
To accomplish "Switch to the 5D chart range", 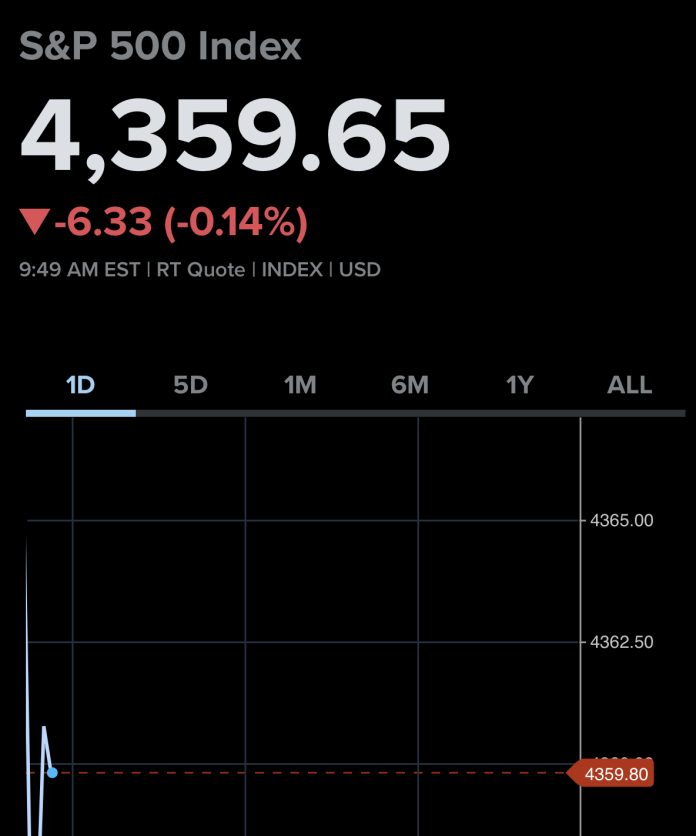I will tap(190, 385).
